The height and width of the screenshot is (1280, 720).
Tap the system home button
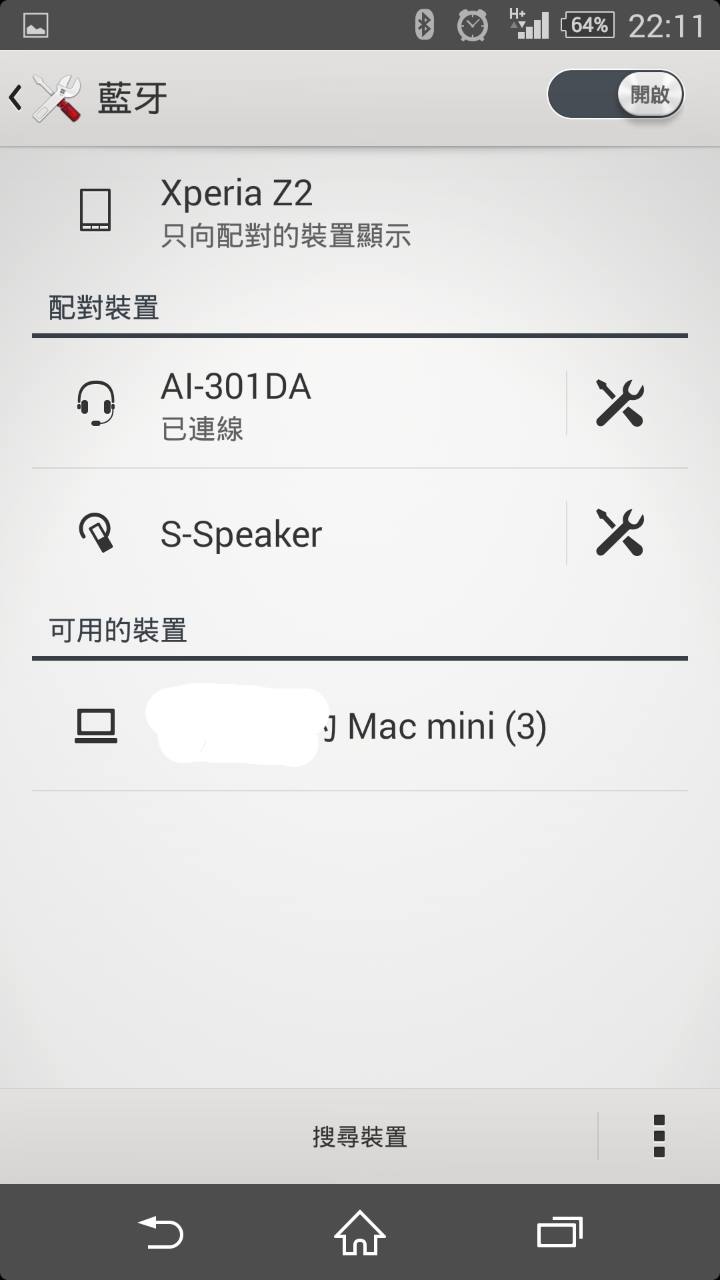pos(360,1232)
